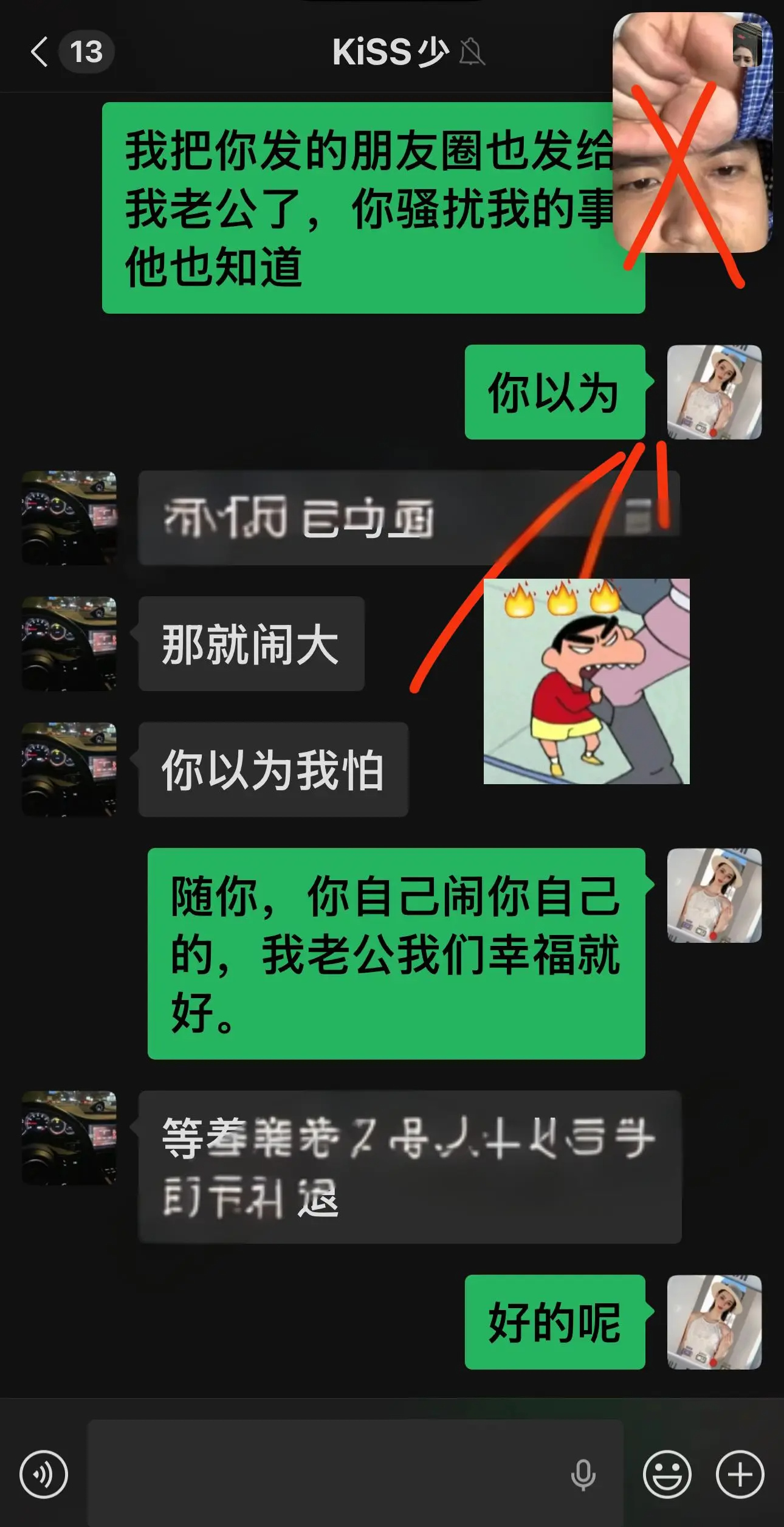Open the plus attachments menu

point(740,1474)
